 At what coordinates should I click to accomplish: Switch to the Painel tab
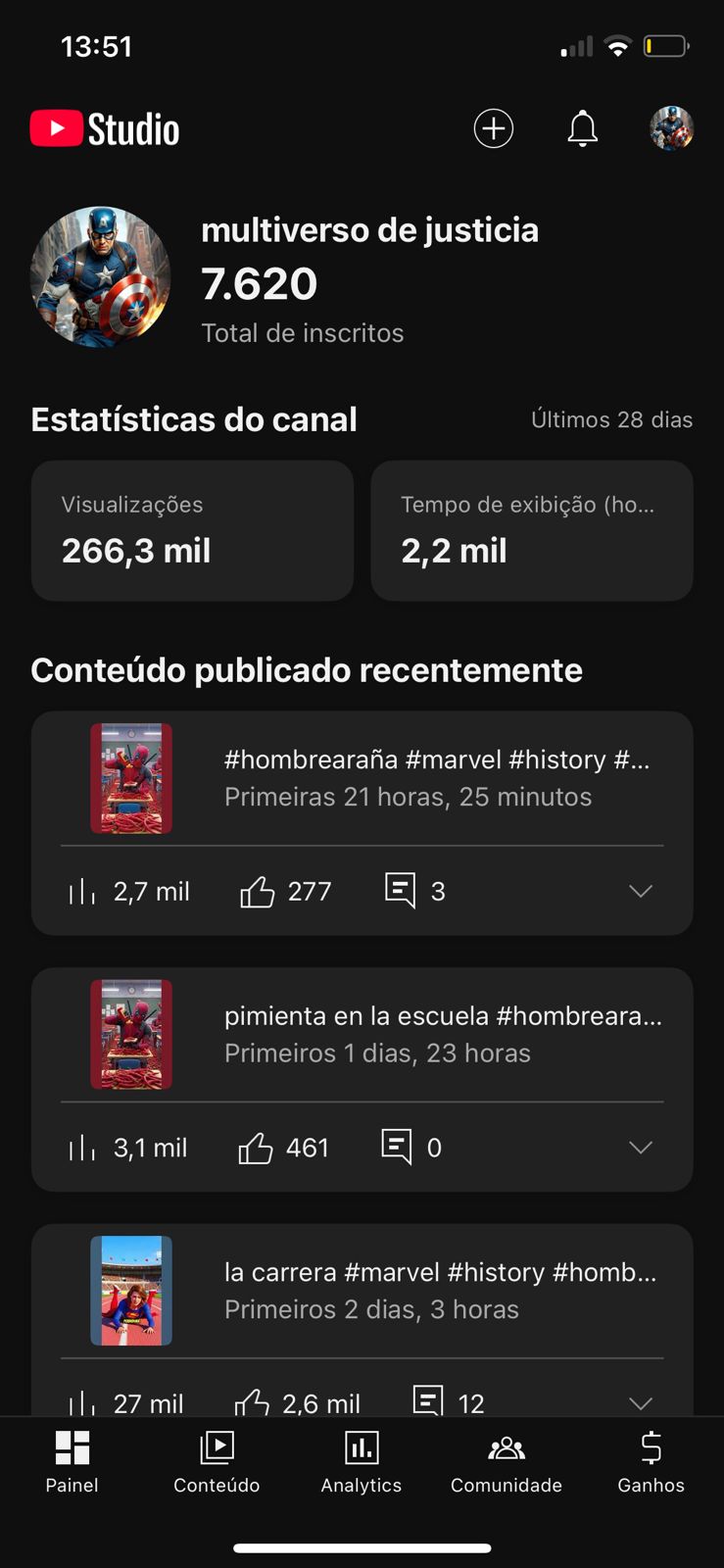click(72, 1461)
